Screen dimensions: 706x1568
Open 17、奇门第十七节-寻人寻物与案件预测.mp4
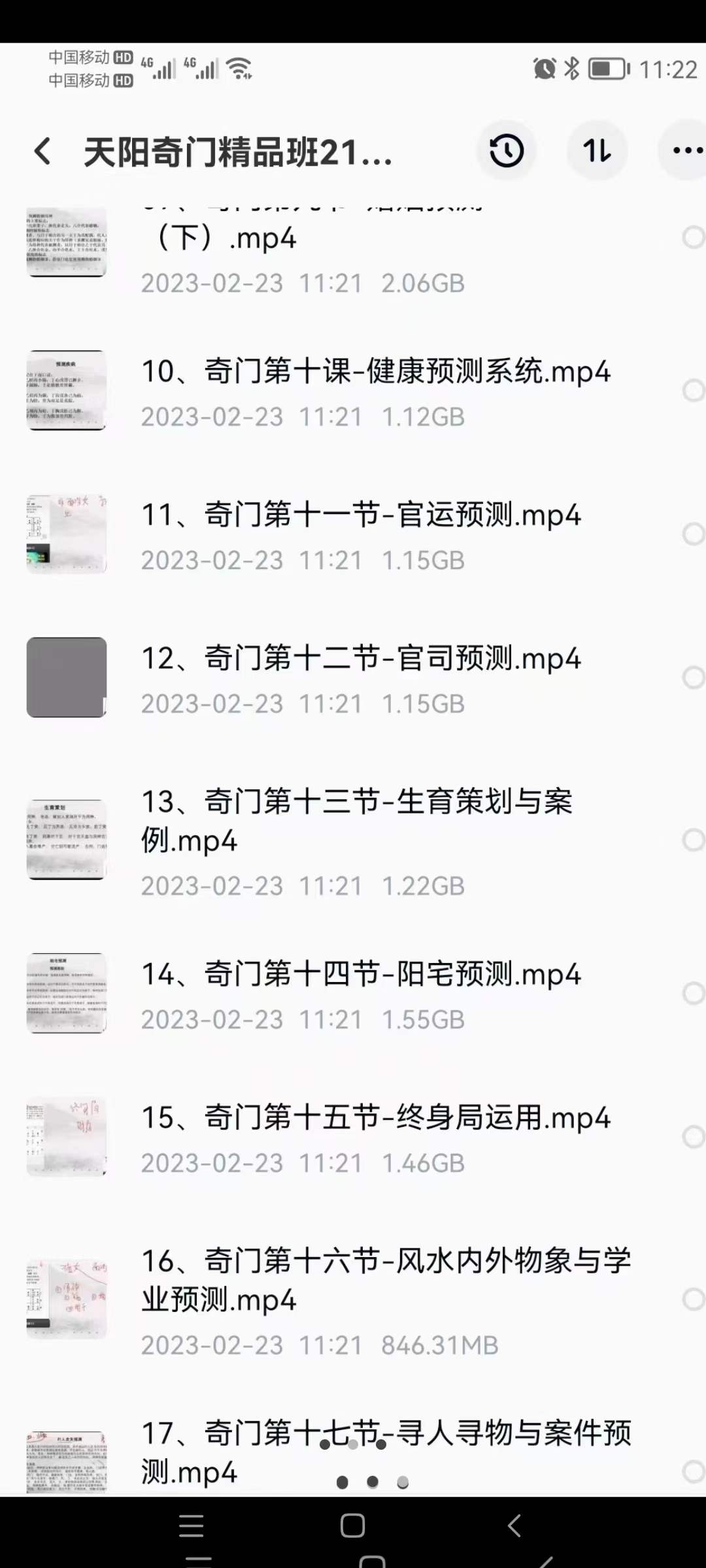click(386, 1452)
